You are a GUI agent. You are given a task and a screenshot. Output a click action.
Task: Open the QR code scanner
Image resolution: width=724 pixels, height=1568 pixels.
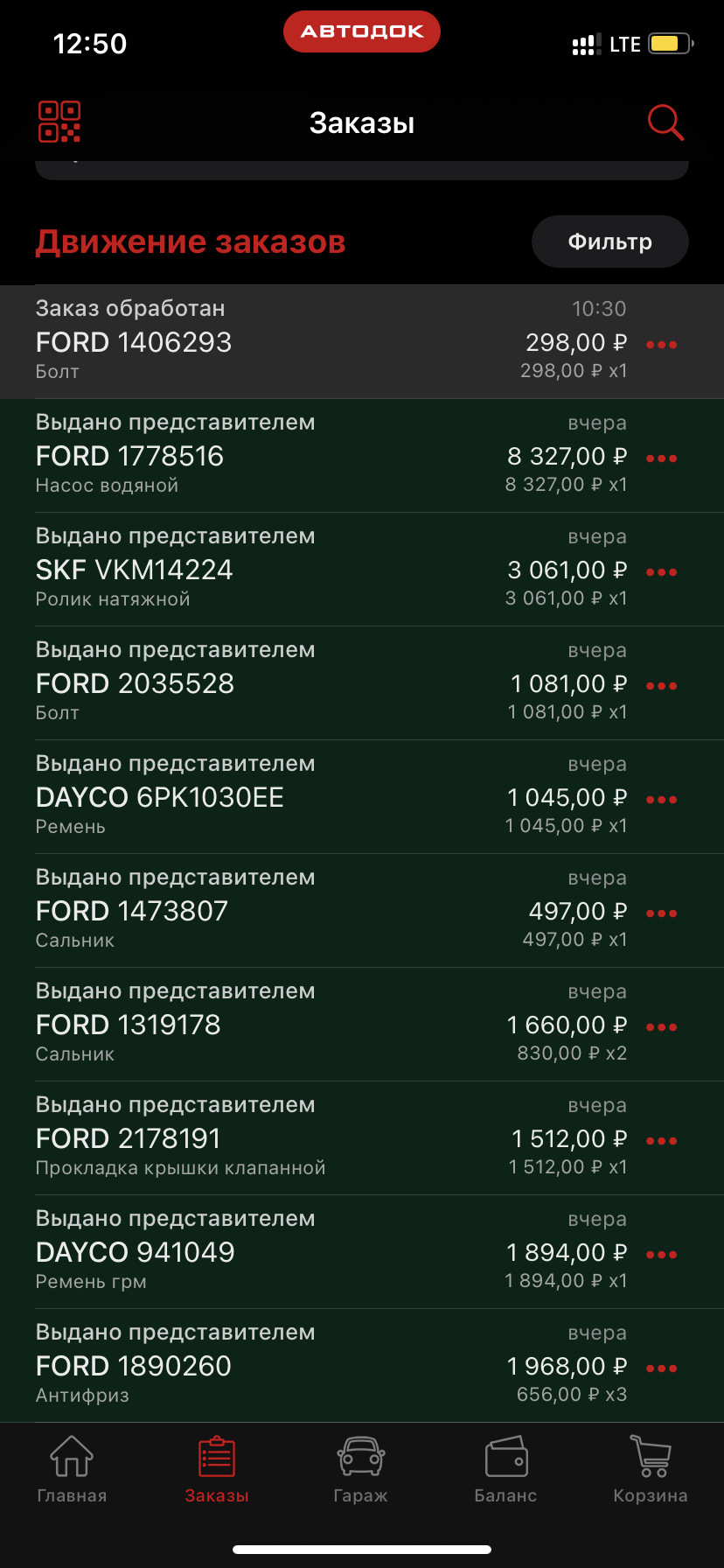(59, 122)
